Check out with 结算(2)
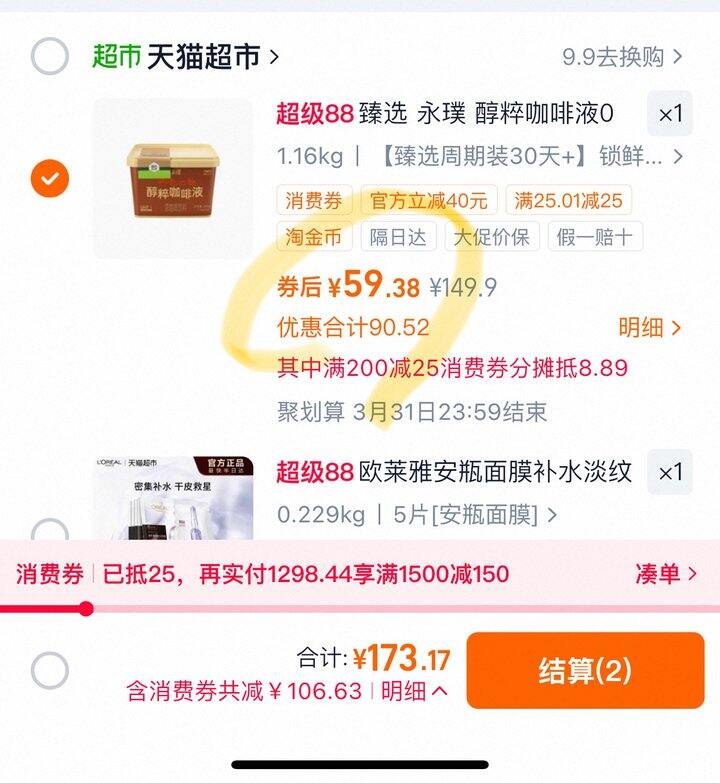 (x=585, y=670)
